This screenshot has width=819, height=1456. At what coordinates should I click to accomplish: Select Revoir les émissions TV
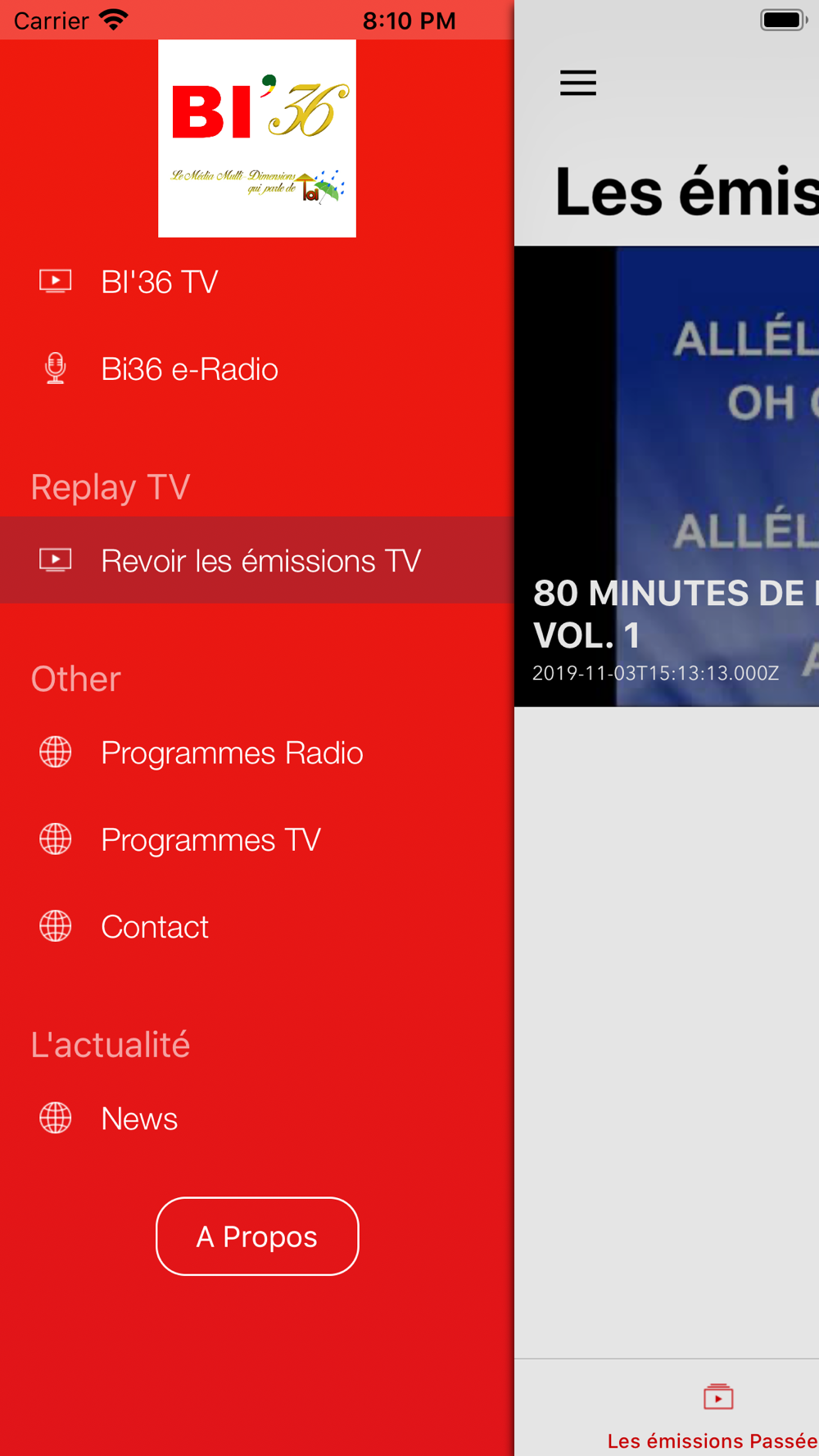click(256, 560)
